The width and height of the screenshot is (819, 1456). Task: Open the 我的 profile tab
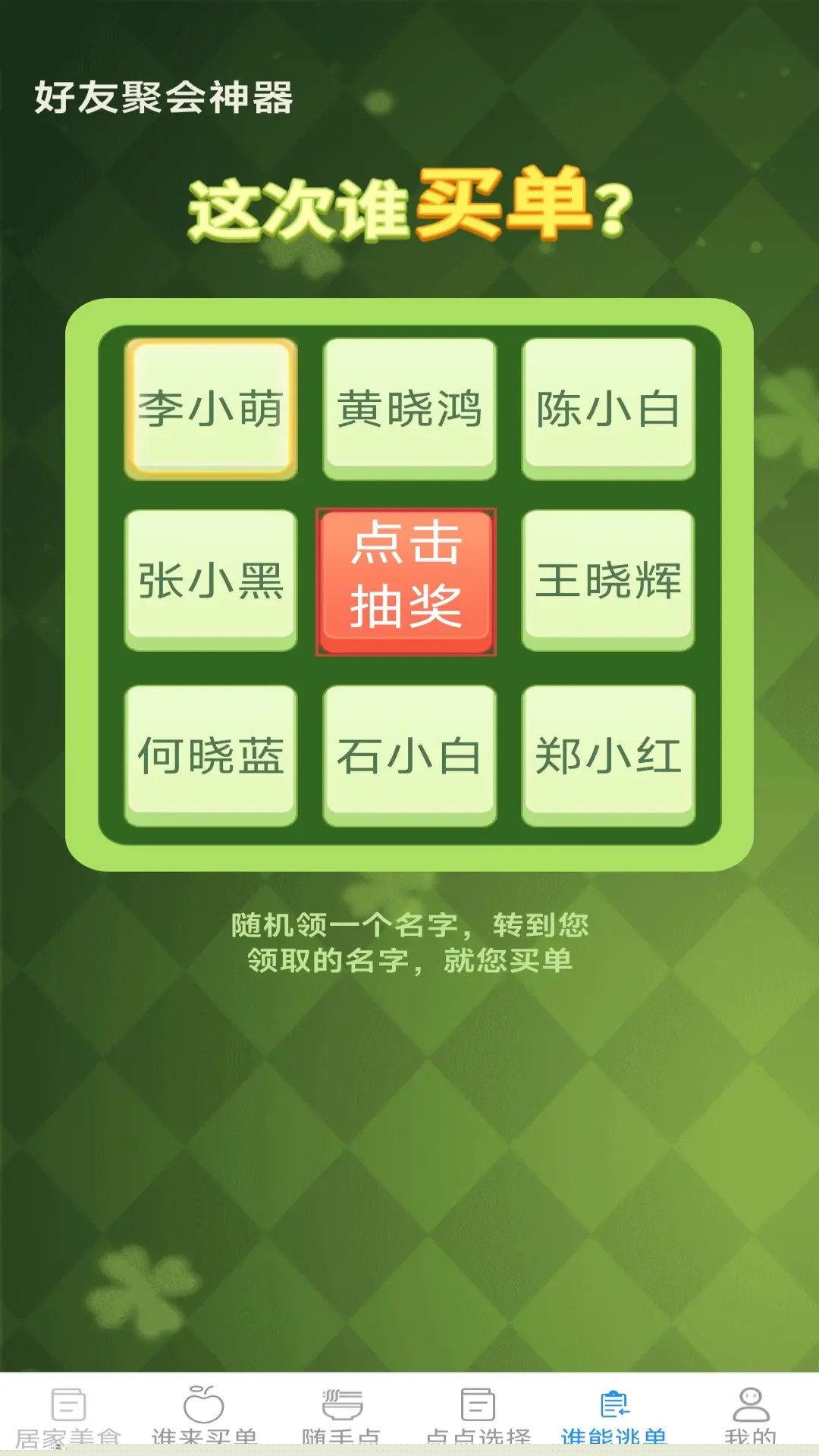pos(751,1415)
